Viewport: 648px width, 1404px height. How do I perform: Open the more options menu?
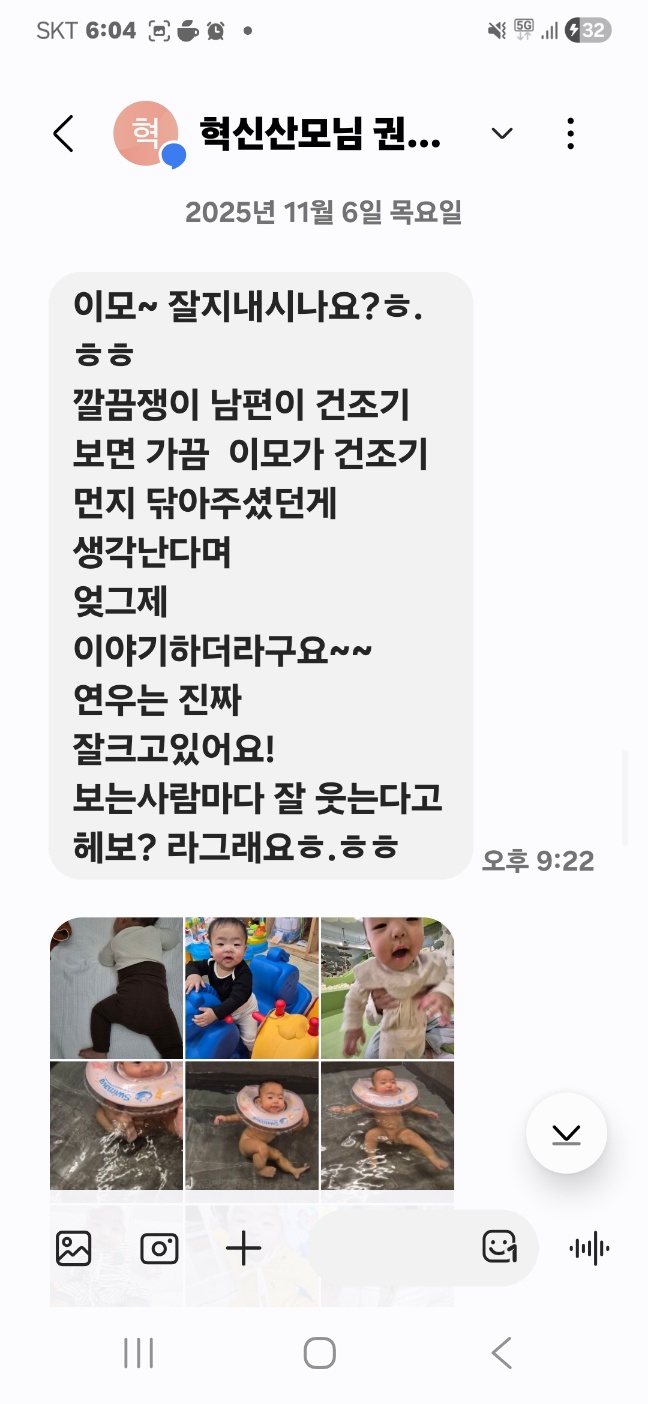click(x=570, y=134)
